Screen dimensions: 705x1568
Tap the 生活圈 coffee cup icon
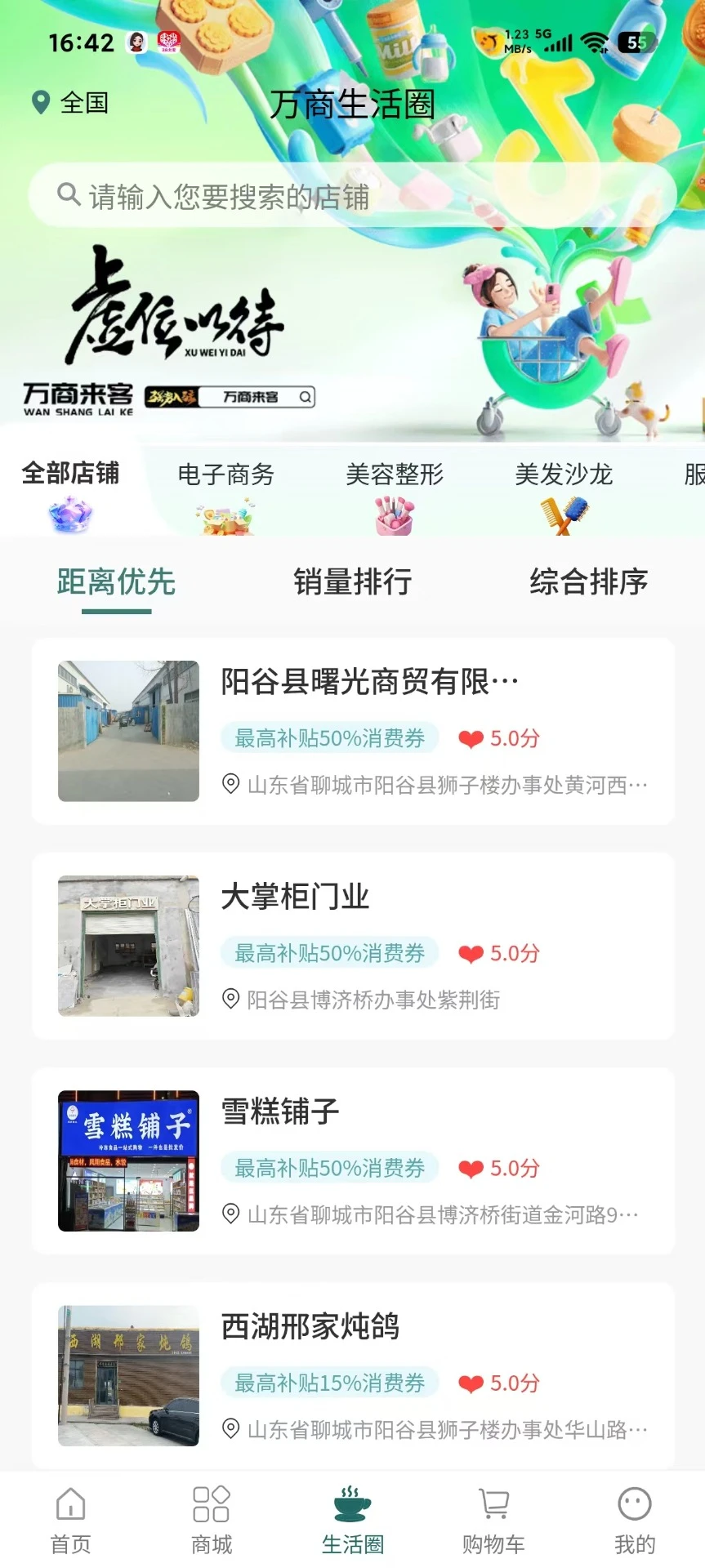tap(352, 1503)
